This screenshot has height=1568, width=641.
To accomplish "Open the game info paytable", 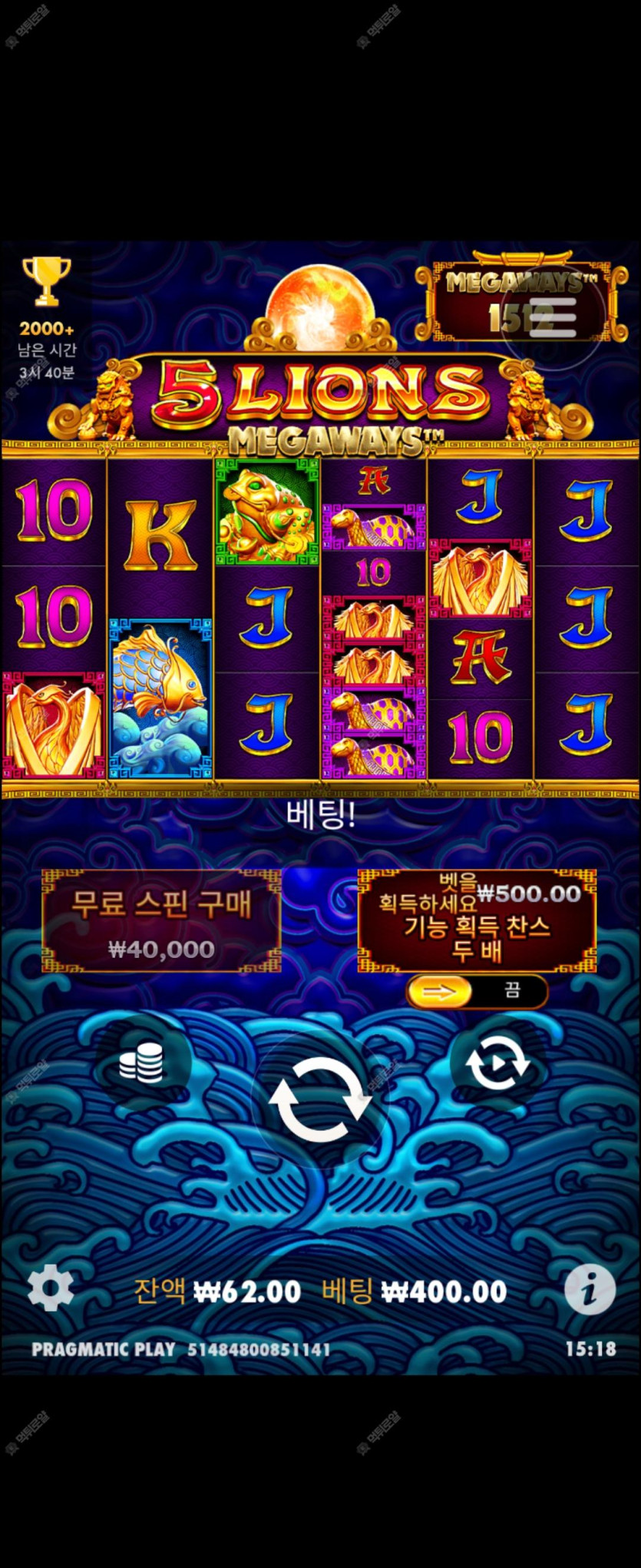I will [590, 1290].
